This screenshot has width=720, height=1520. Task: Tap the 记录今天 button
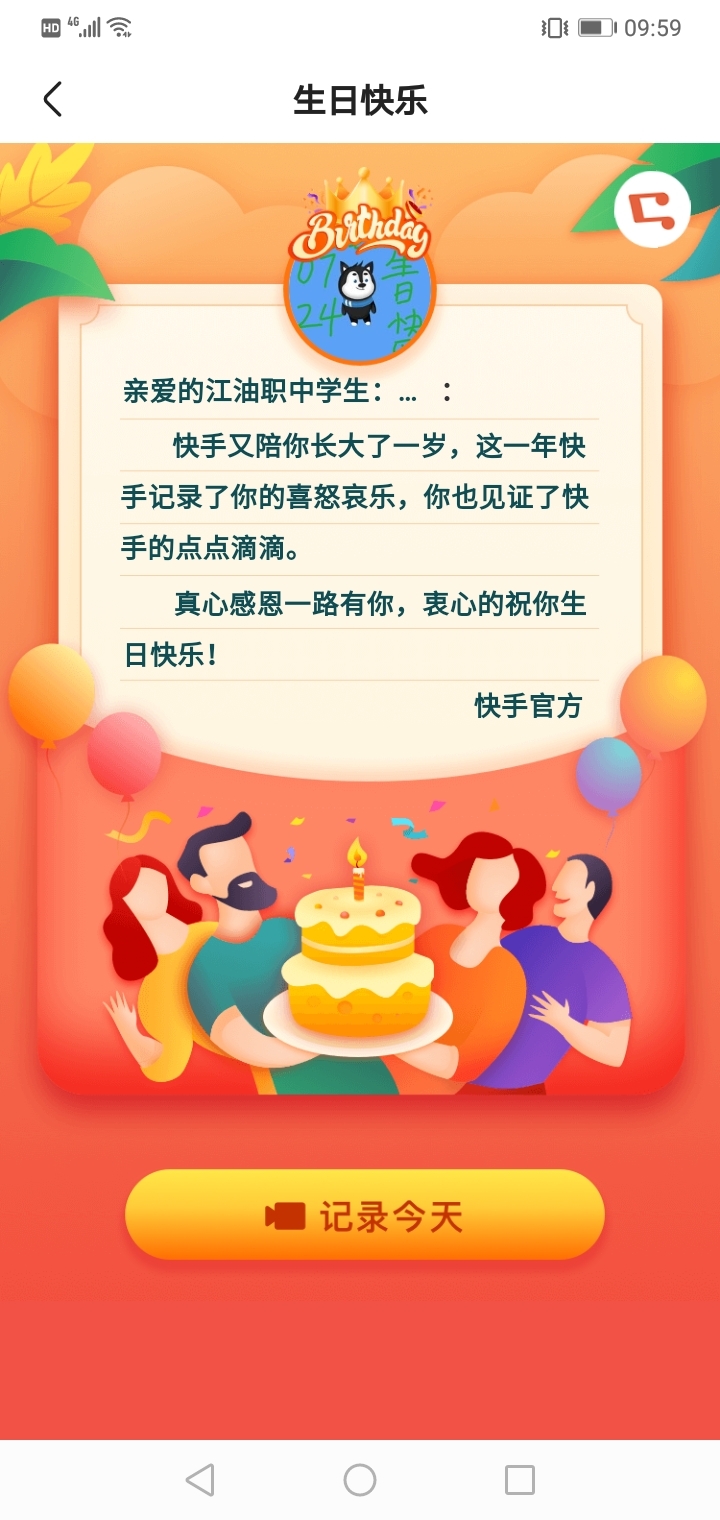coord(365,1215)
